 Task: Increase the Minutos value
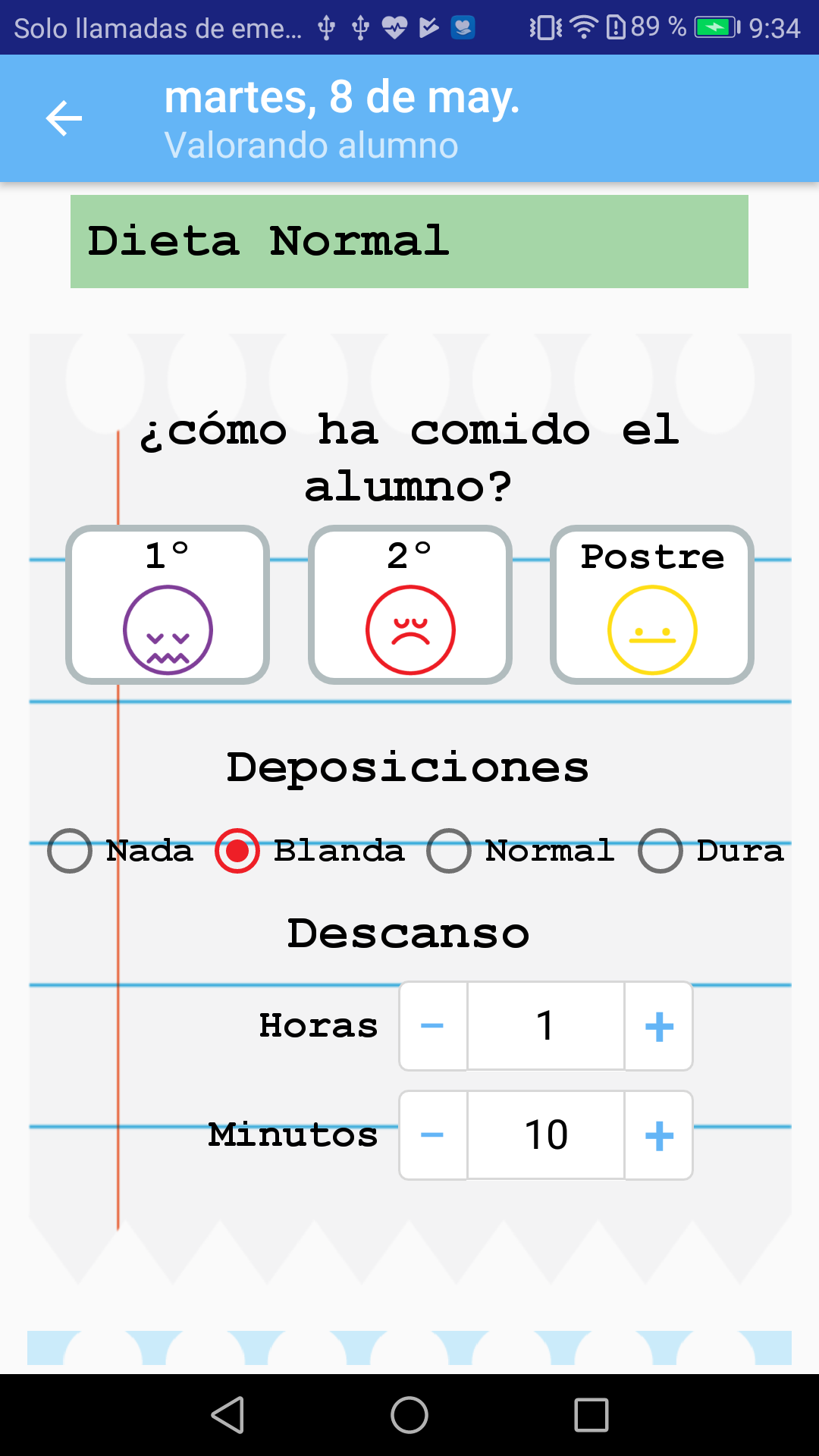click(x=659, y=1135)
